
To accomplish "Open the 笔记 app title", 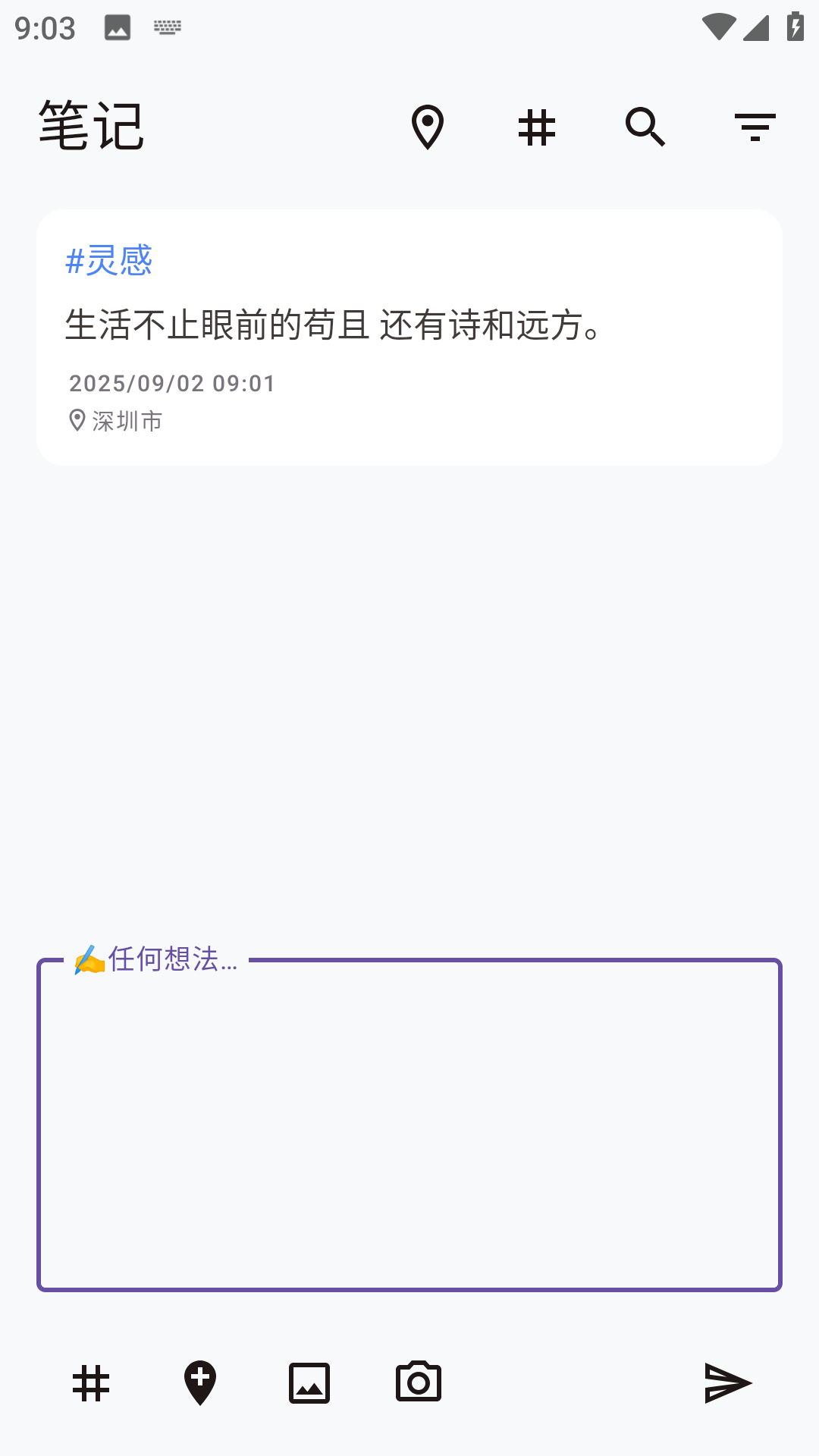I will coord(90,126).
